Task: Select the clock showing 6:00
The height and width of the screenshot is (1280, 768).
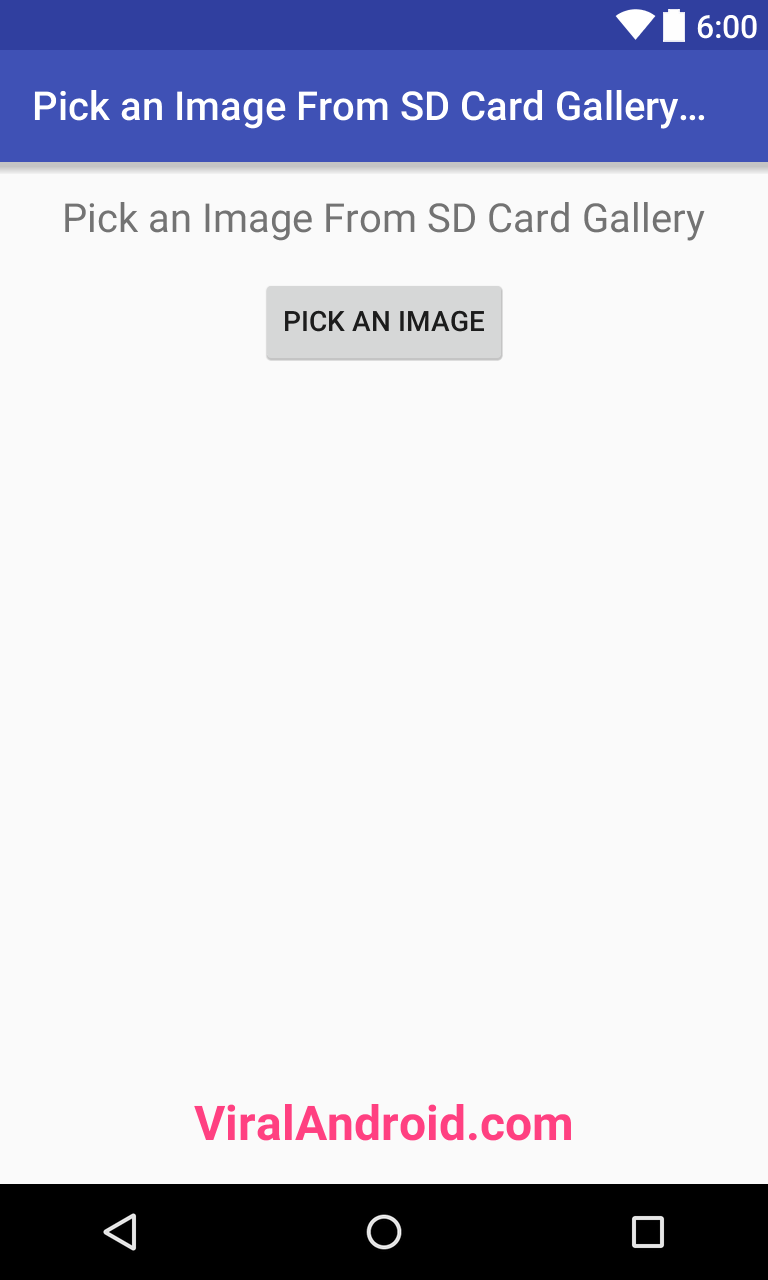Action: (728, 26)
